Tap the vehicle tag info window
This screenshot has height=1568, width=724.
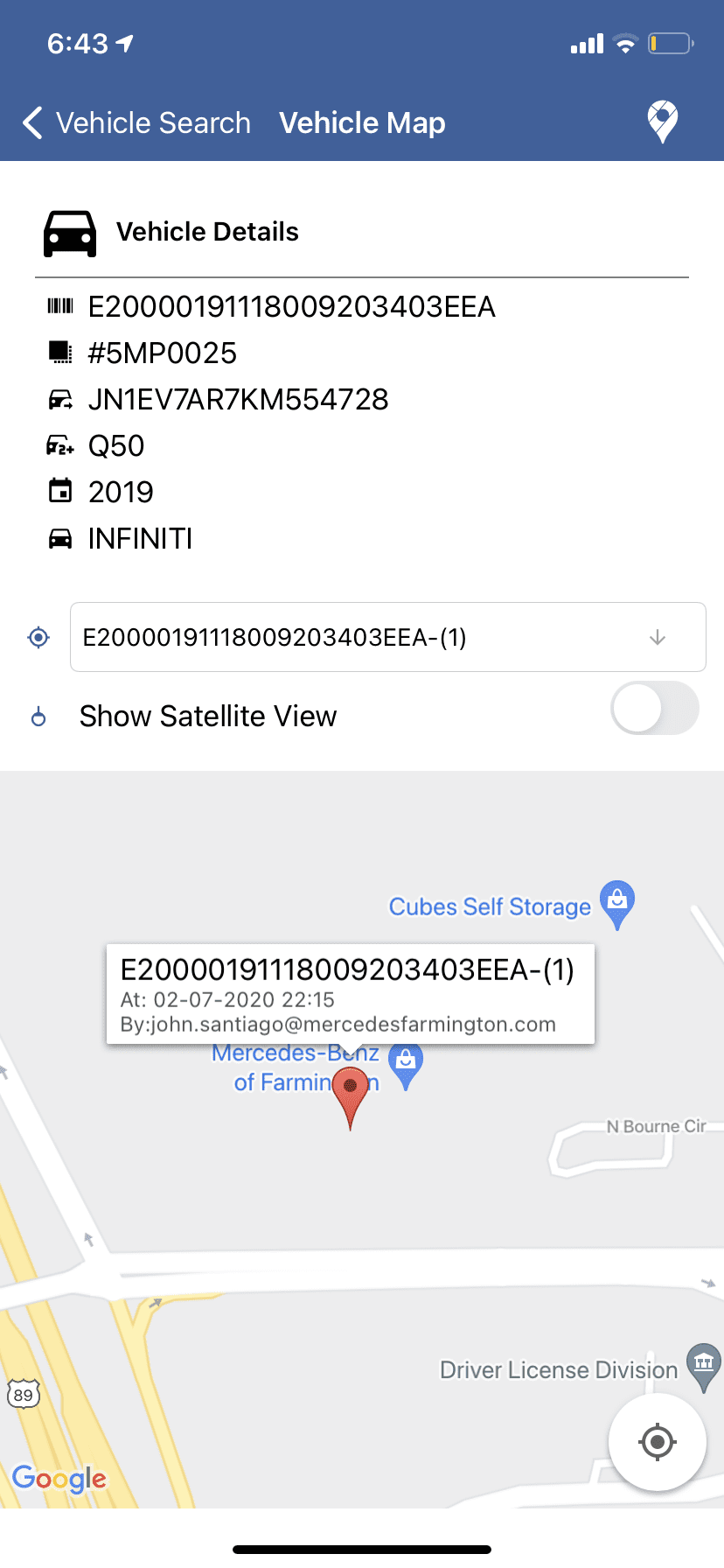[x=350, y=994]
